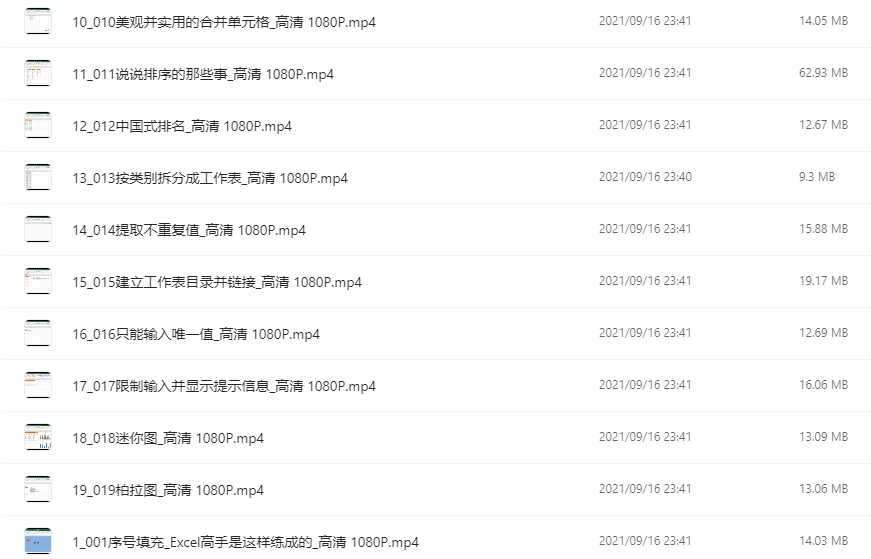
Task: Select the 14_014提取不重复值 video row
Action: click(x=189, y=230)
